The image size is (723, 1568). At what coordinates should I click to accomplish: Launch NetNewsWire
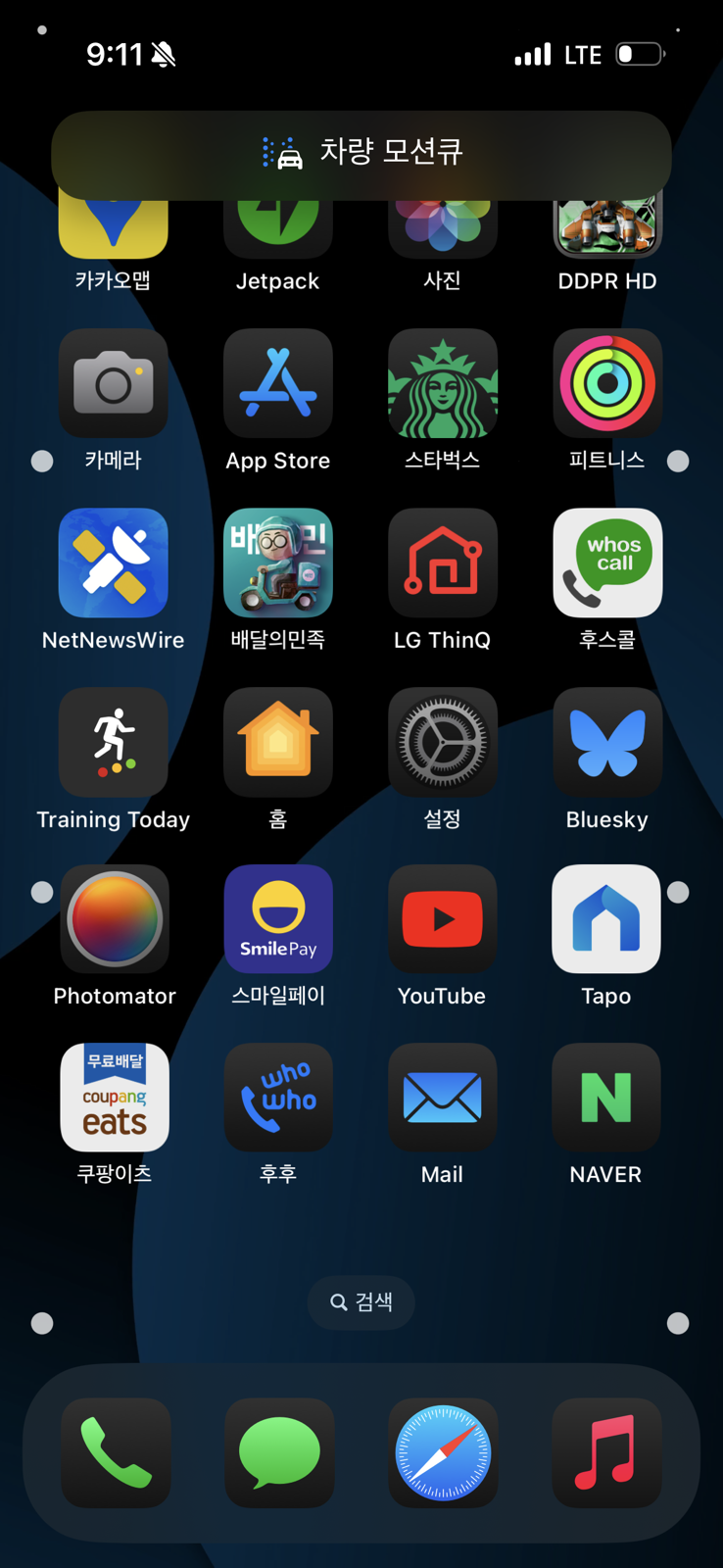coord(114,563)
